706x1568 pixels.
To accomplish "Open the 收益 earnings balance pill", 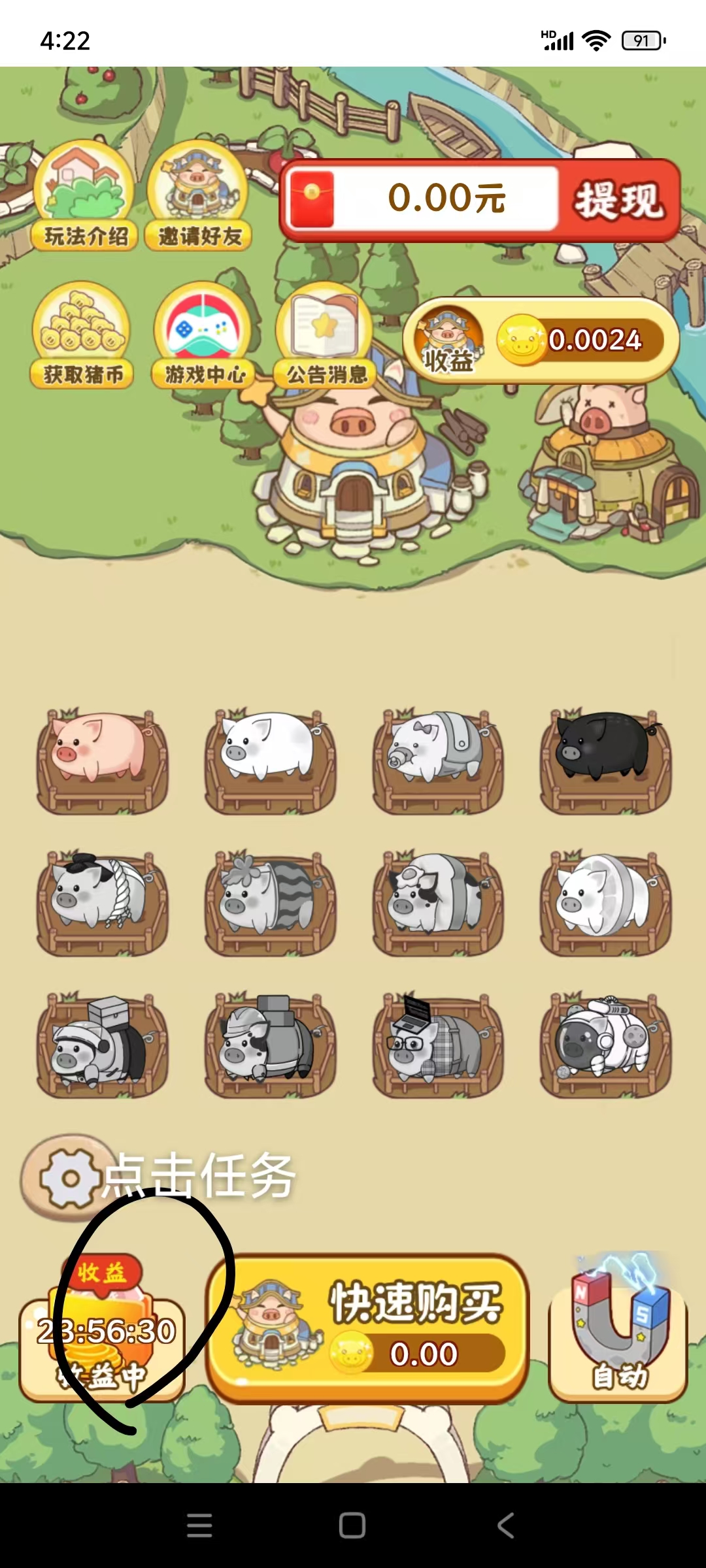I will coord(541,340).
